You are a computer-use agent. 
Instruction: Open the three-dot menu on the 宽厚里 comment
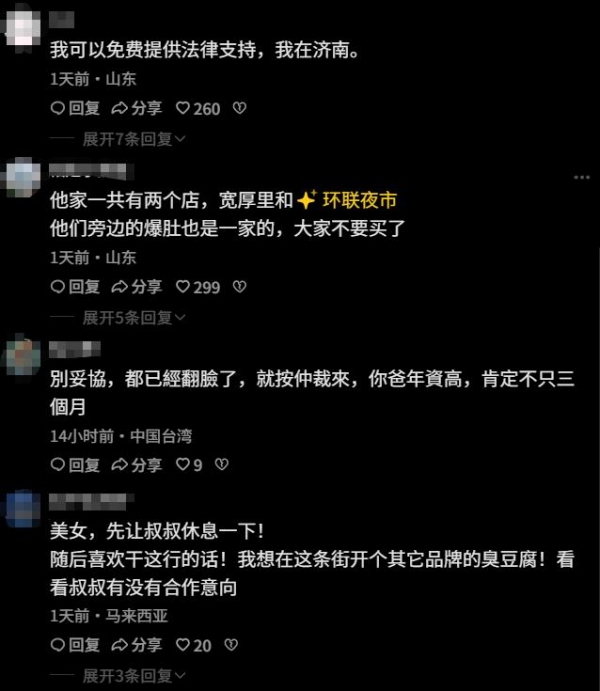[581, 176]
